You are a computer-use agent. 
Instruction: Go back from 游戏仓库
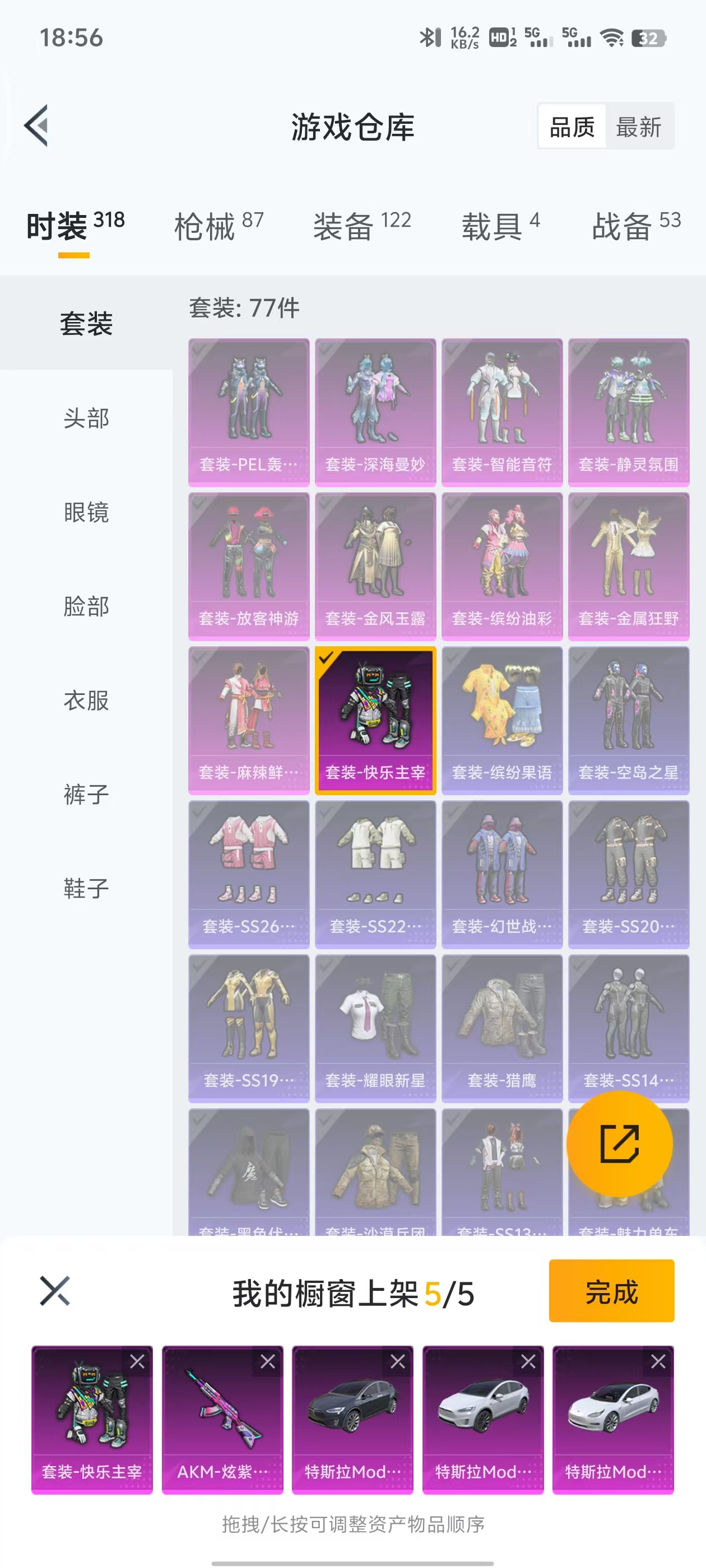(x=36, y=126)
